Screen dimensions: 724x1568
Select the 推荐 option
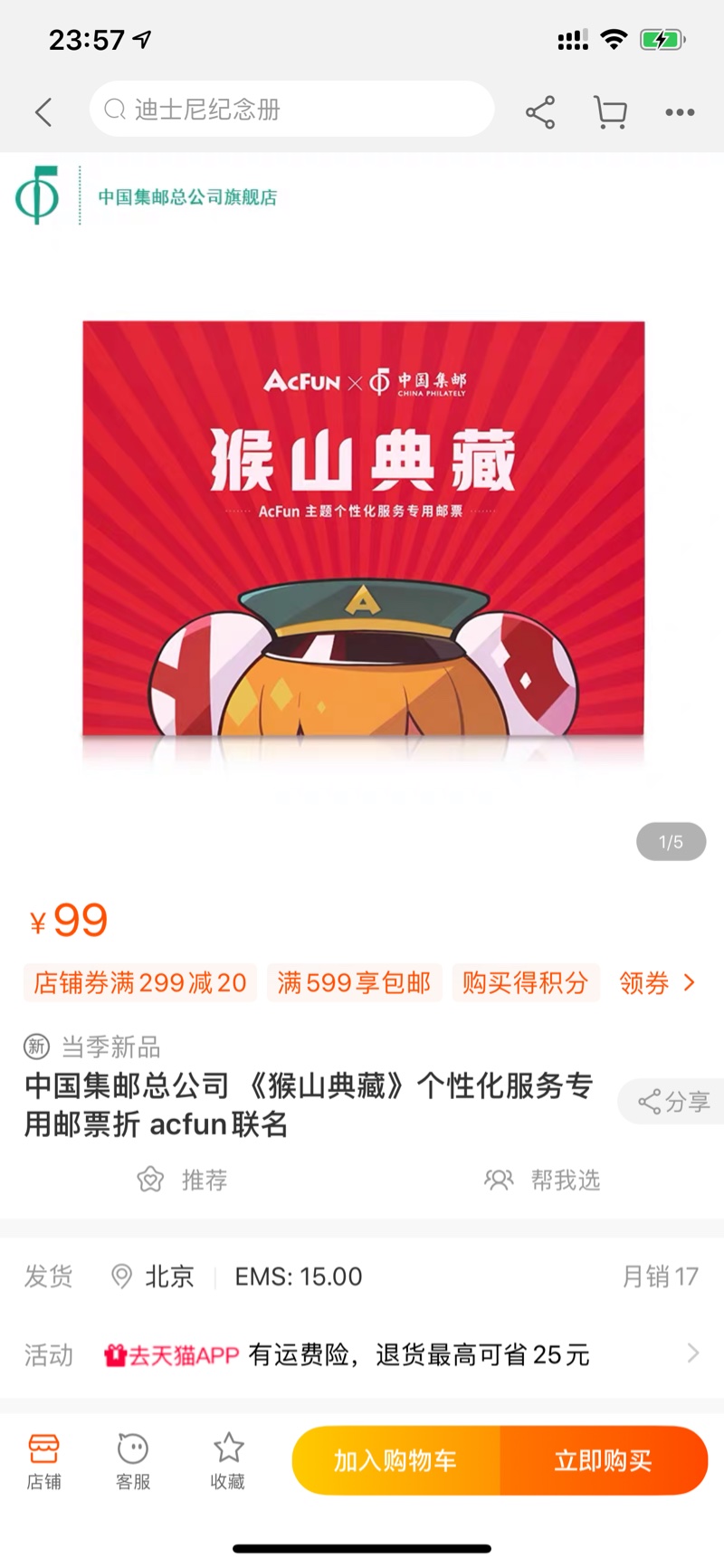pos(182,1180)
